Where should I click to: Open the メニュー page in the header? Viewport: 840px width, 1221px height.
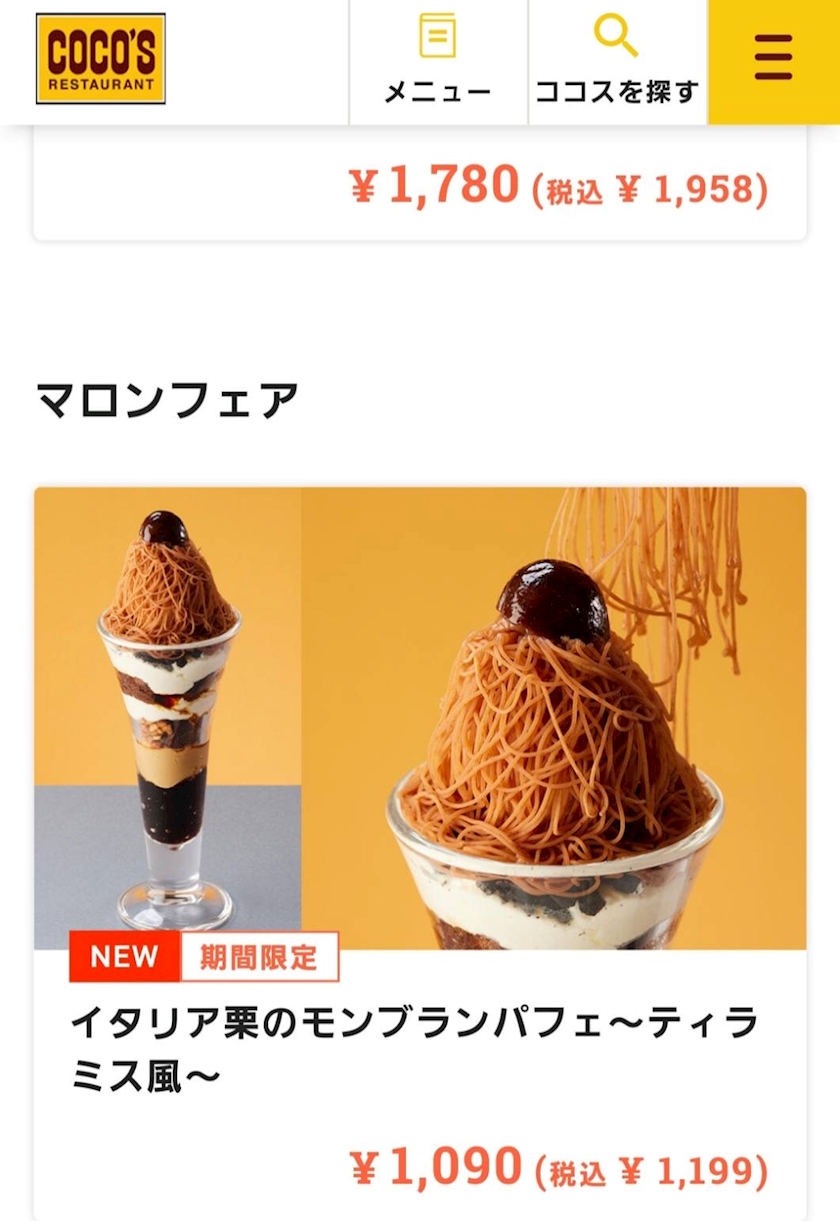point(438,62)
